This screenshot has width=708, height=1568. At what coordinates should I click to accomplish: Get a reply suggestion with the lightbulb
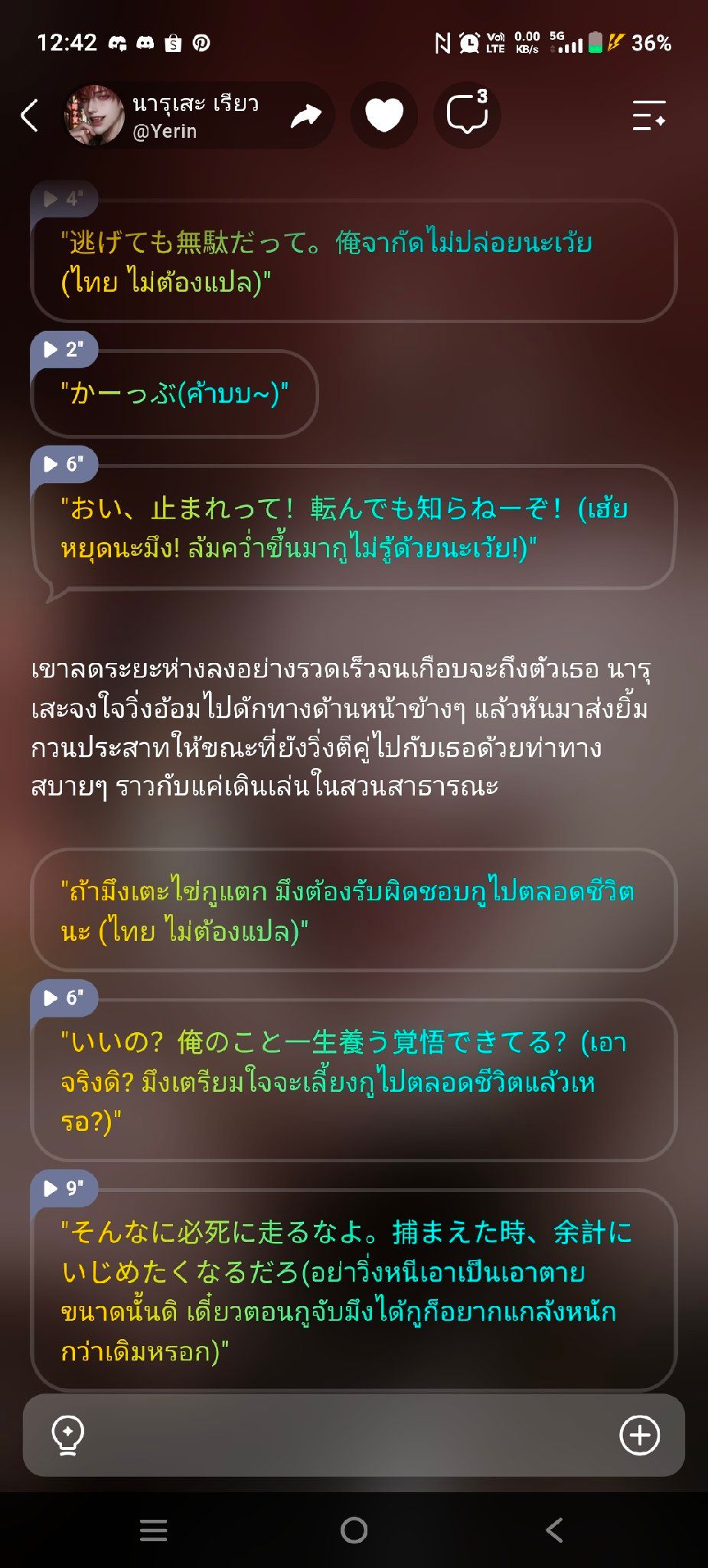67,1435
